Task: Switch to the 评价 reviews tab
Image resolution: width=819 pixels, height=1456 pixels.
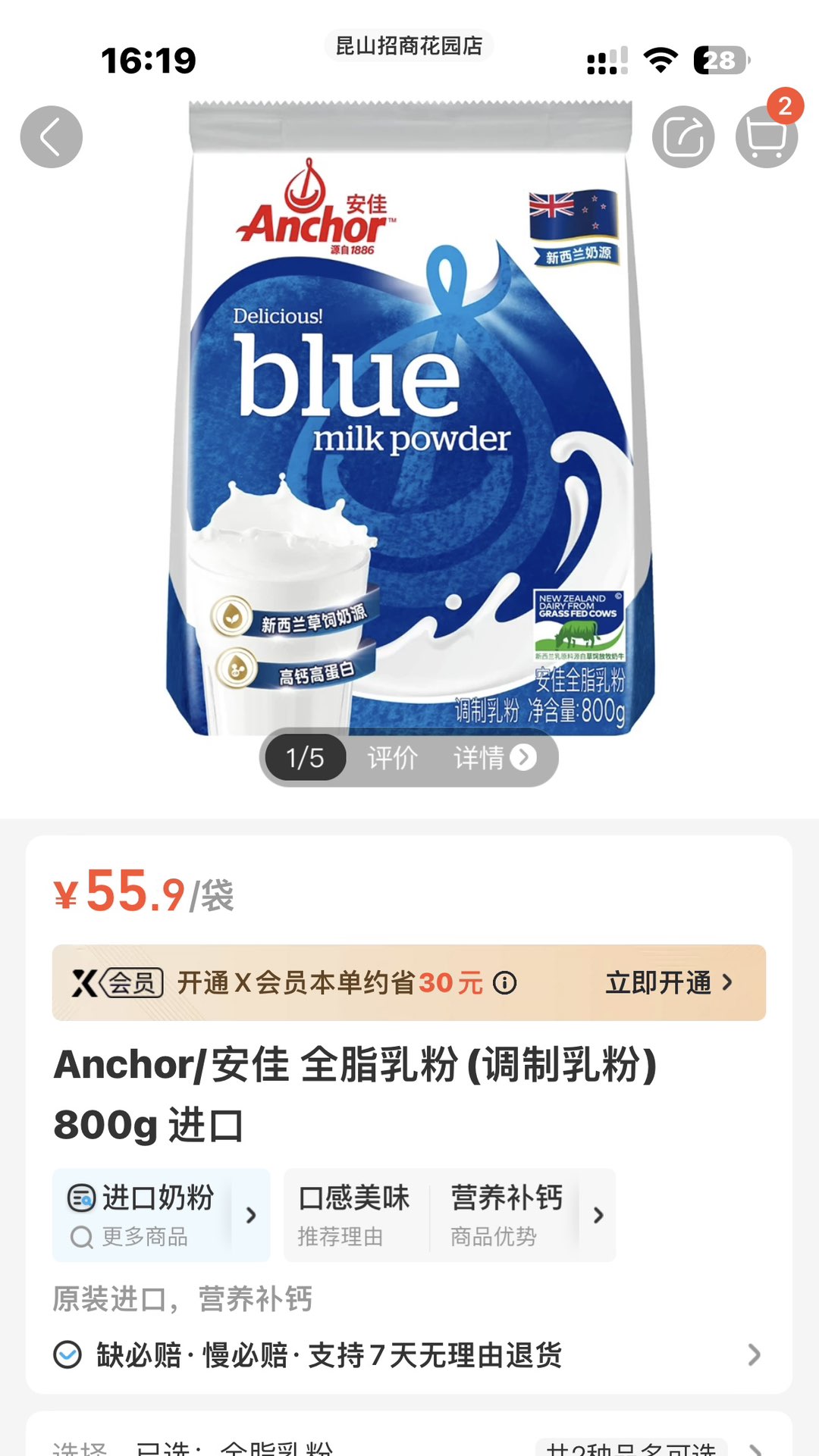Action: pyautogui.click(x=392, y=757)
